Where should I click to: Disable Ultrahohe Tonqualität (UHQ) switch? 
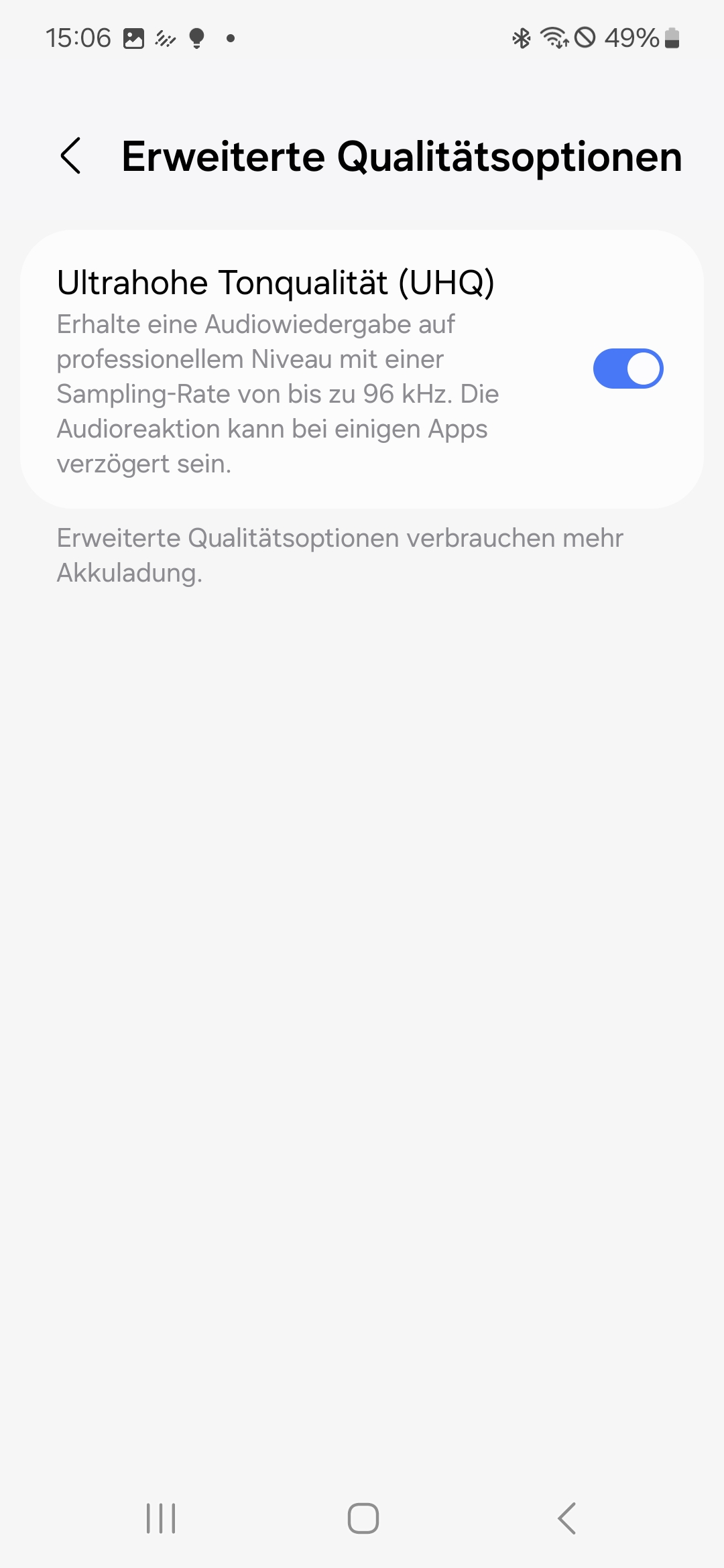(627, 369)
